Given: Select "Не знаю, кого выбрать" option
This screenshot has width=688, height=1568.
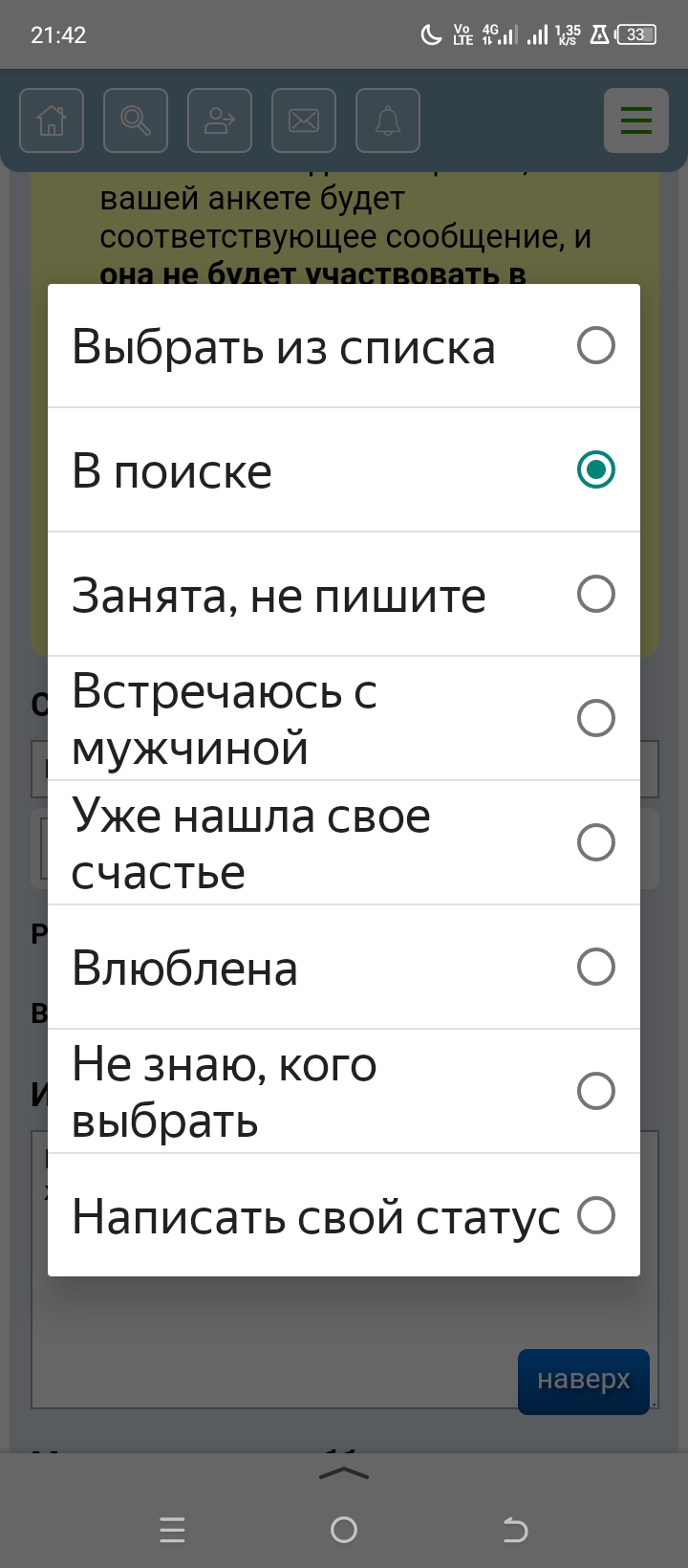Looking at the screenshot, I should (x=343, y=1092).
